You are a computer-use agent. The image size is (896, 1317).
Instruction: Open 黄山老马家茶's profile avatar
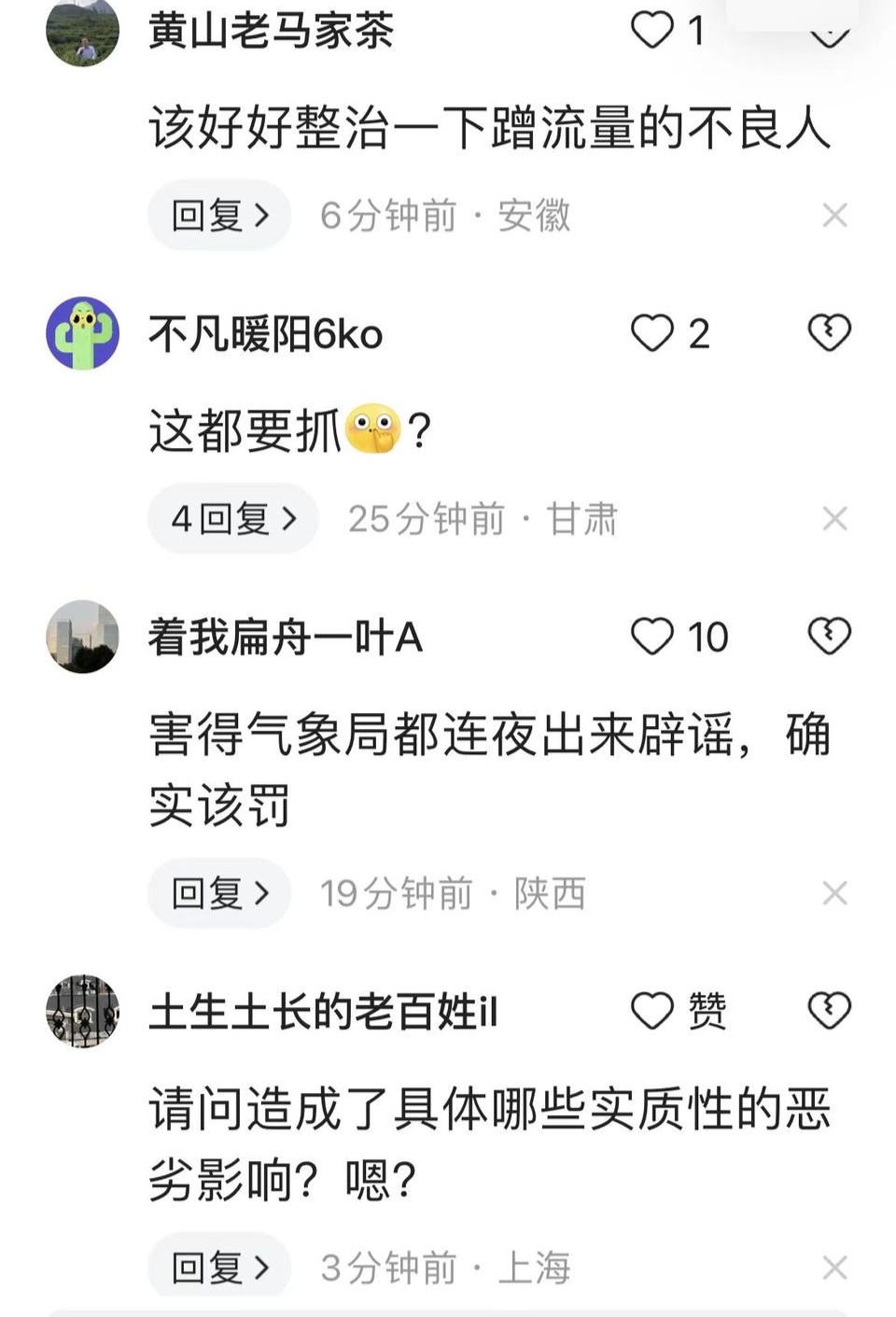coord(83,33)
